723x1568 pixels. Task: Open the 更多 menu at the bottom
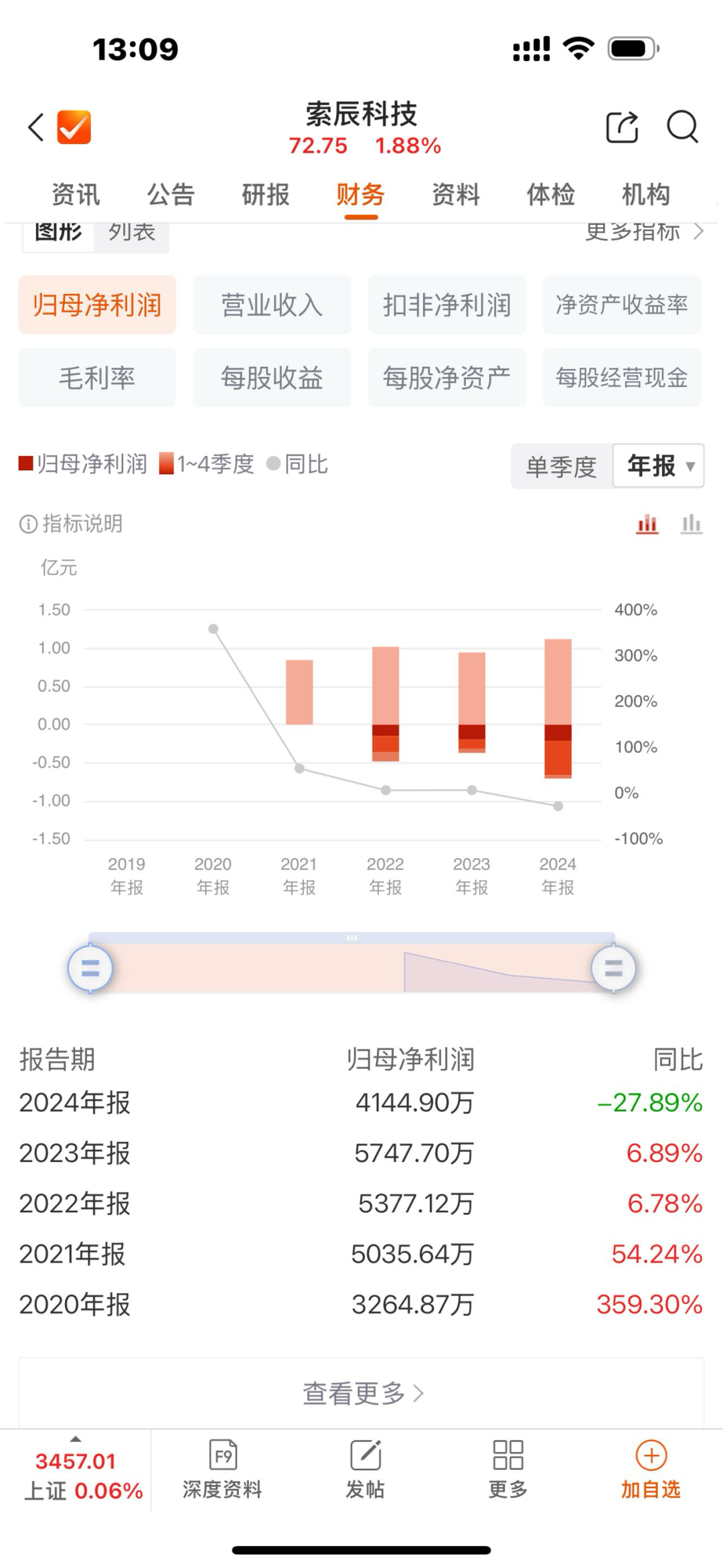(x=508, y=1470)
